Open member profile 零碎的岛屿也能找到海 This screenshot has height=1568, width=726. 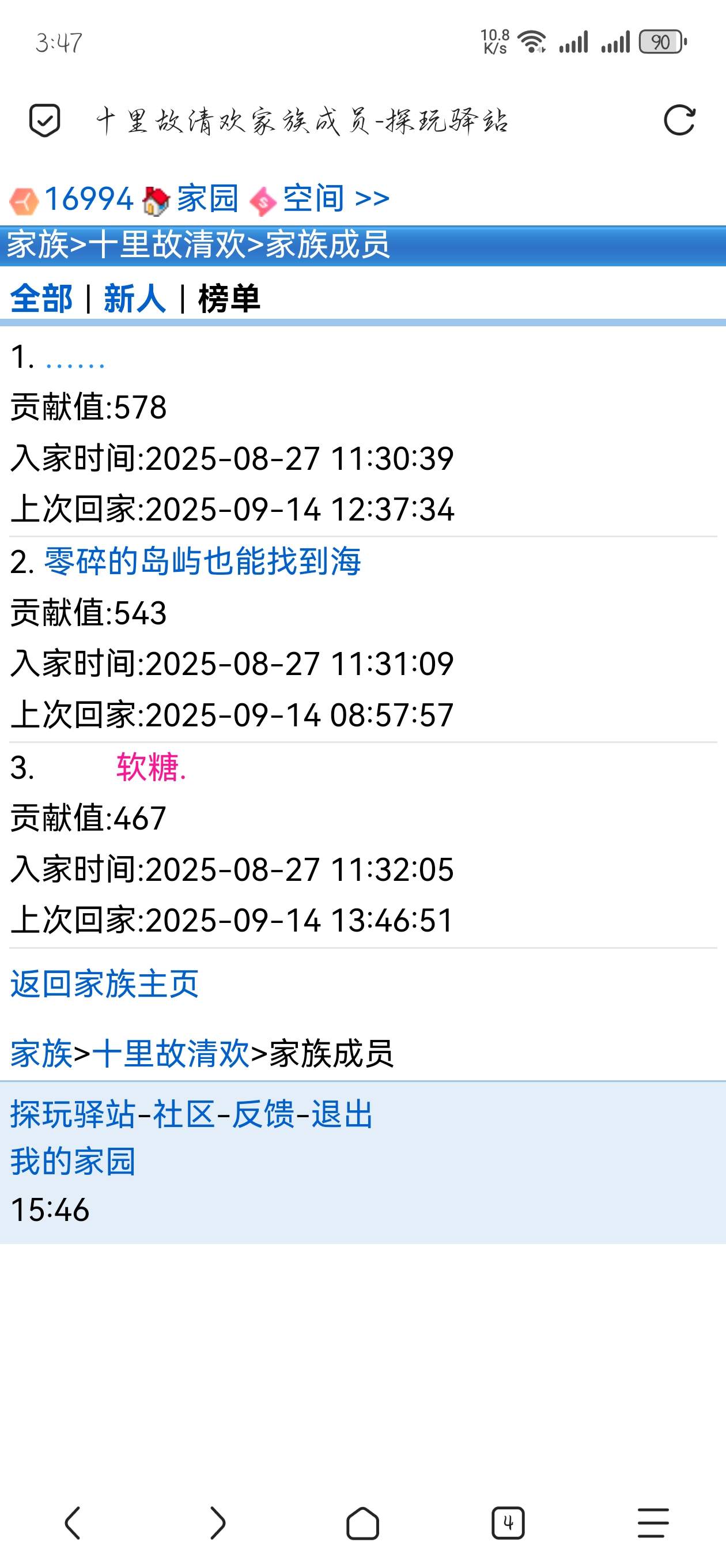coord(203,561)
